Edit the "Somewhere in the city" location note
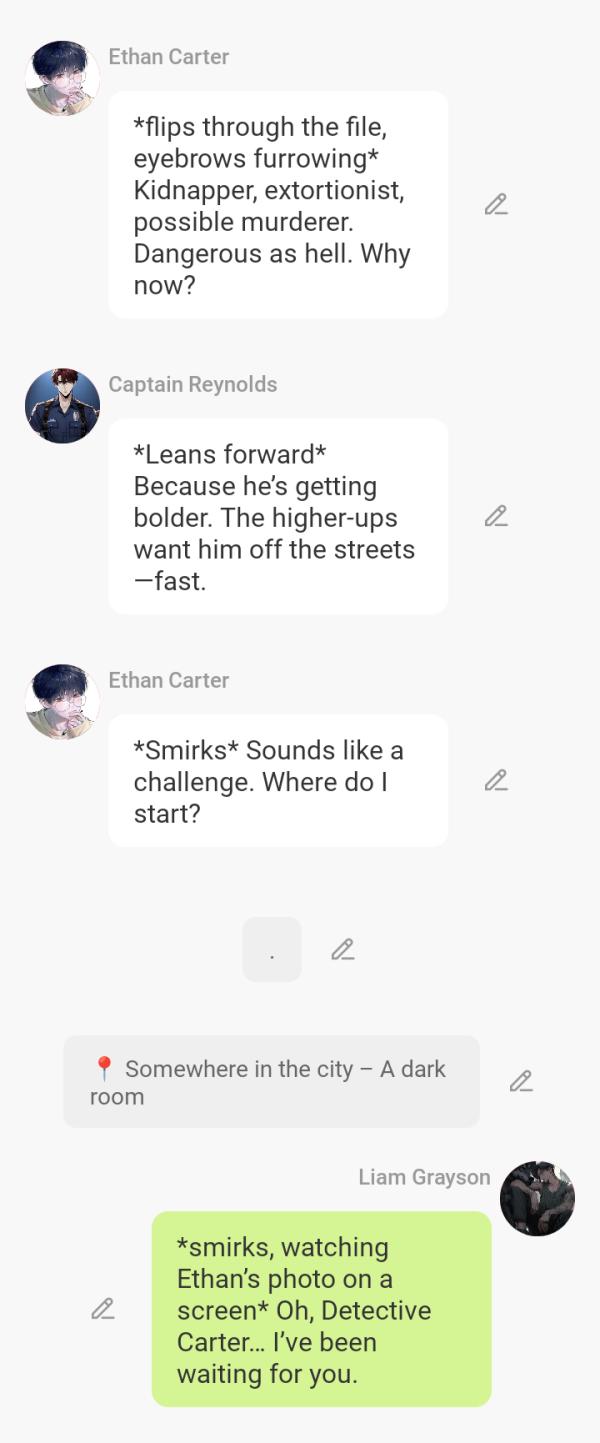This screenshot has width=600, height=1443. (x=521, y=1081)
